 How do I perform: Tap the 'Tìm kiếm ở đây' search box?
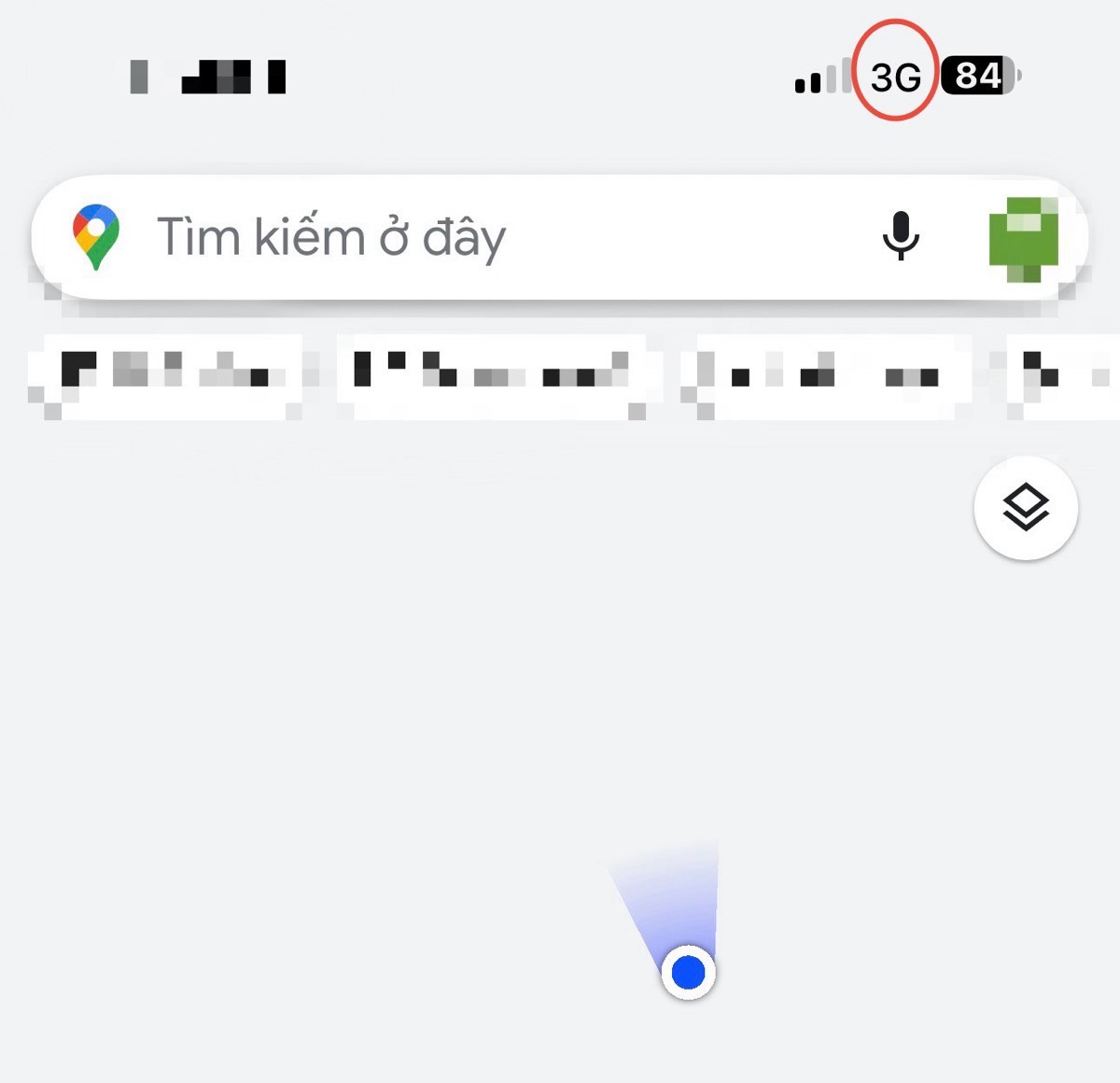click(x=467, y=237)
